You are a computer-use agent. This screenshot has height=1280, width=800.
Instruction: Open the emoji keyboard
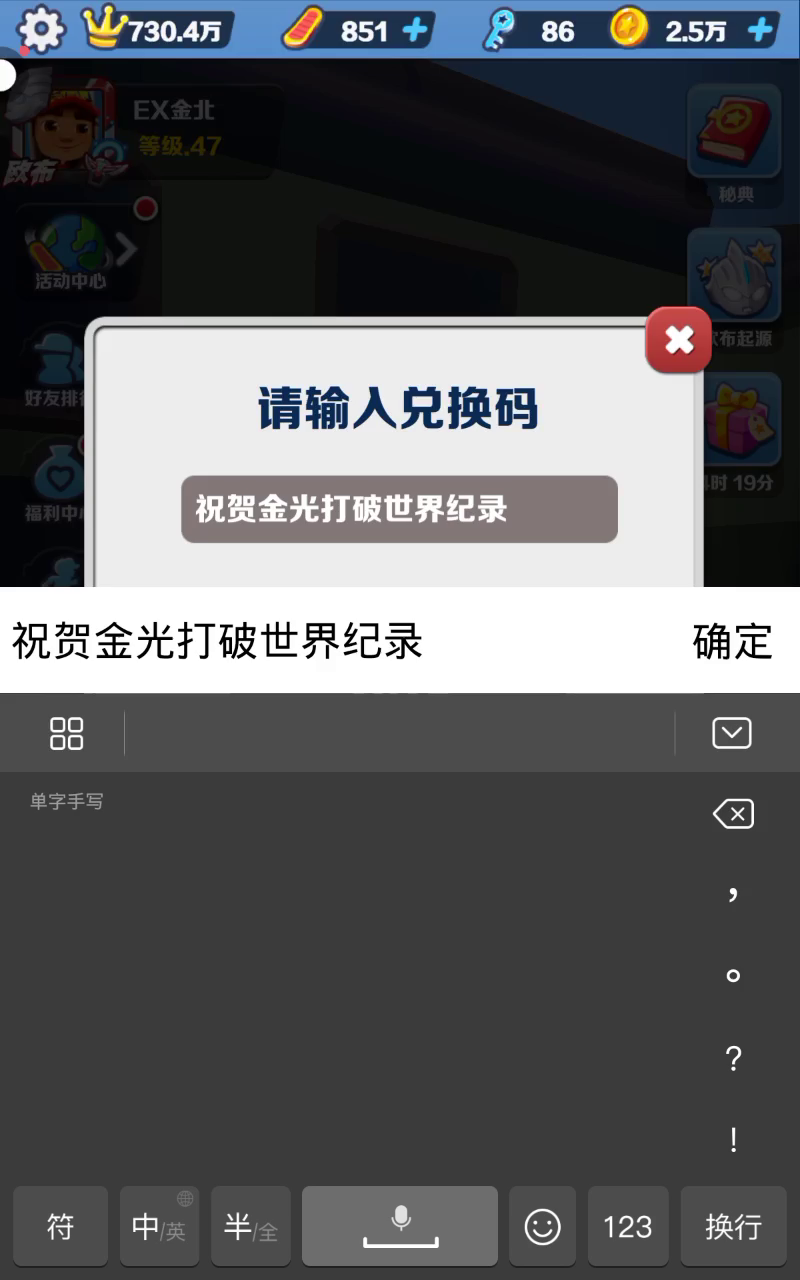click(543, 1226)
